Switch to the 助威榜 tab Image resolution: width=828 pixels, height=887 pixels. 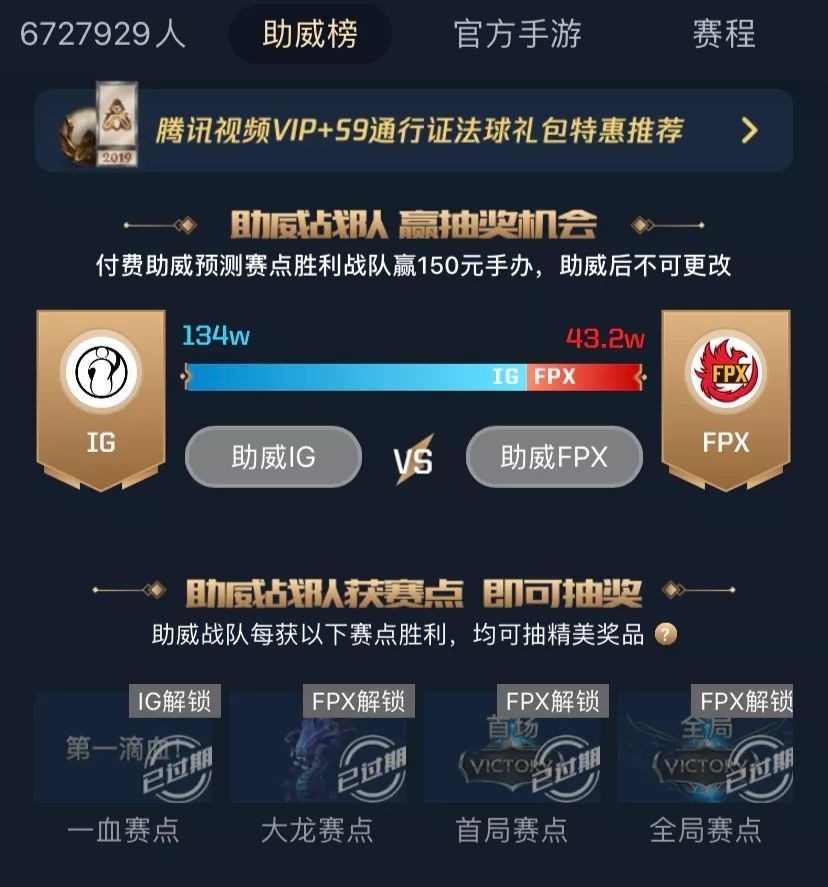pyautogui.click(x=310, y=35)
